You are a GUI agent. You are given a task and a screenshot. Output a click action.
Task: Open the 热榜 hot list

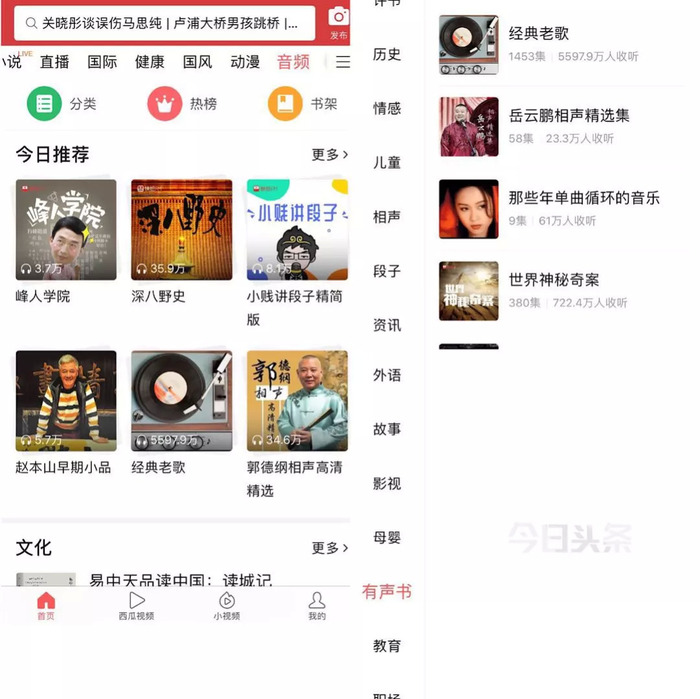click(x=182, y=103)
